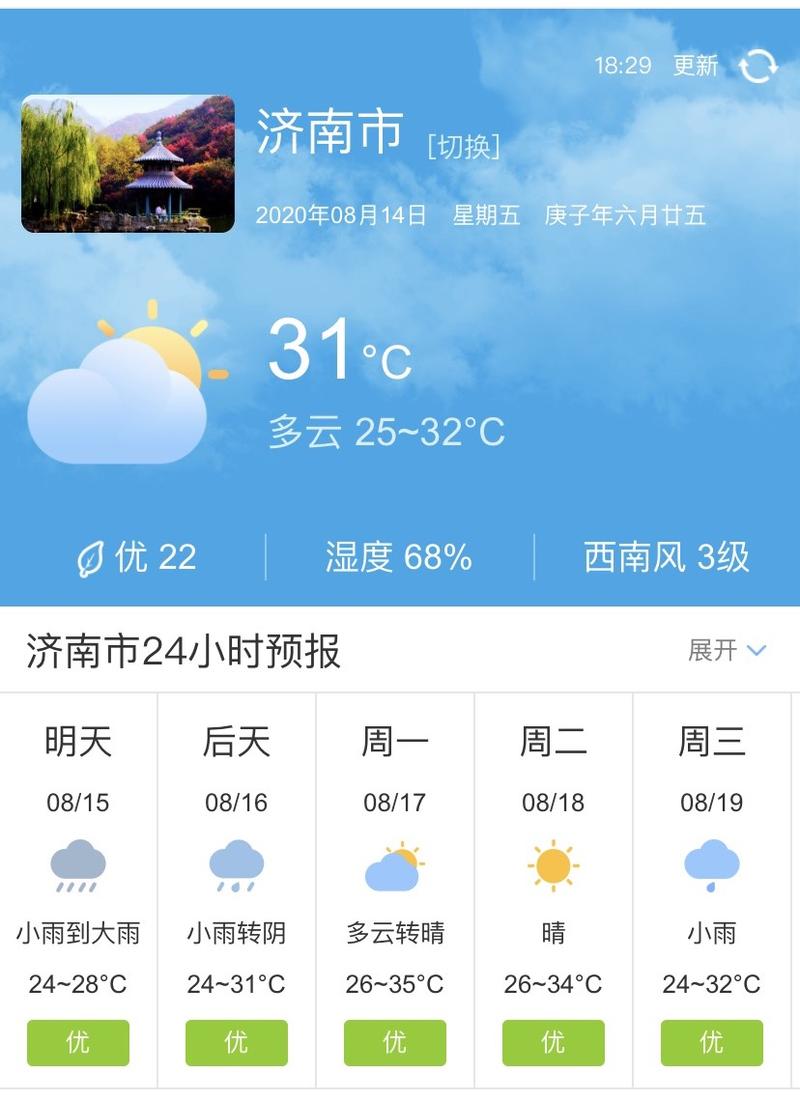
Task: Tap the rain cloud icon under 周三
Action: click(711, 866)
